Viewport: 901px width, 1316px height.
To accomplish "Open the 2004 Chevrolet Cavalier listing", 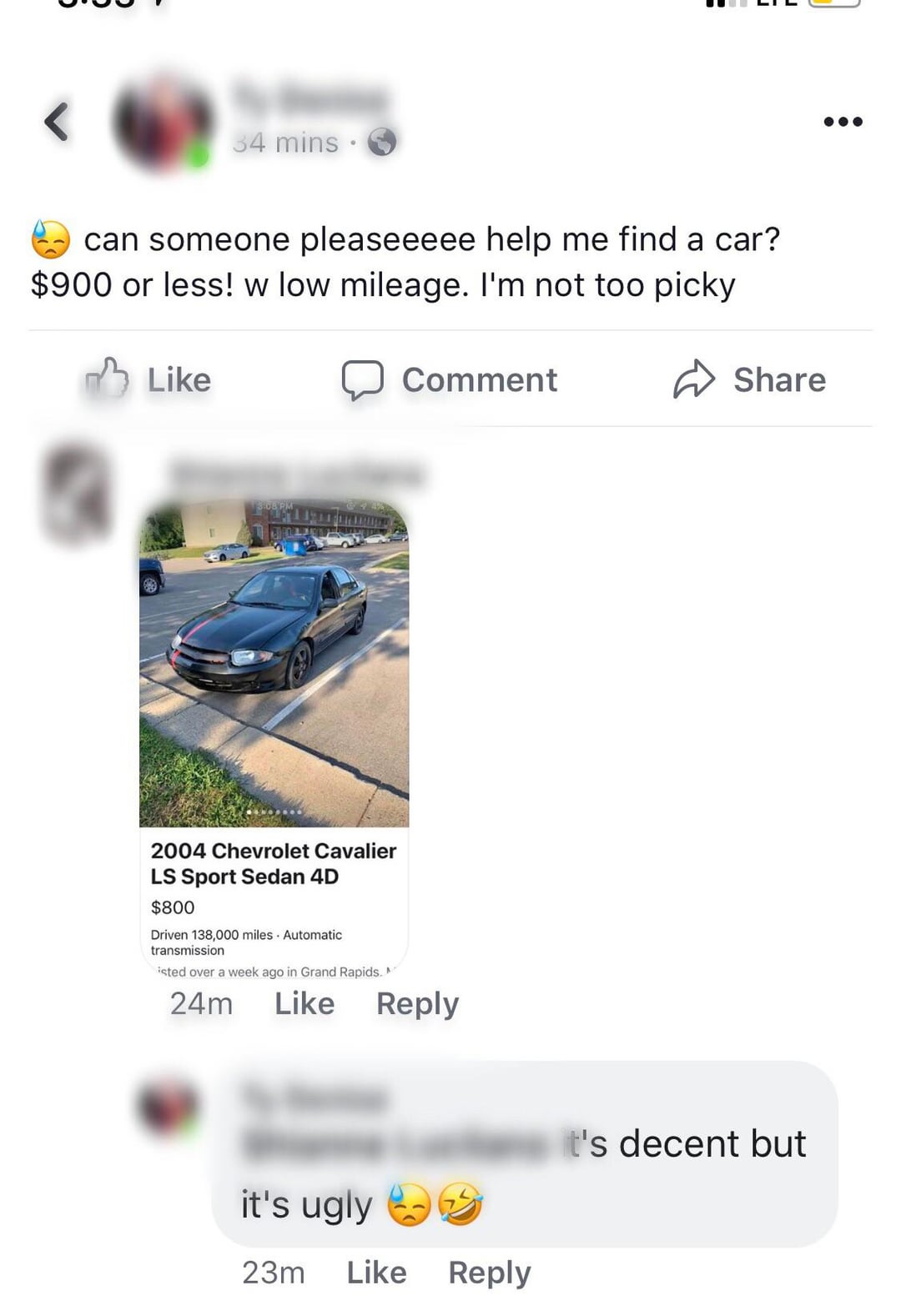I will 274,734.
